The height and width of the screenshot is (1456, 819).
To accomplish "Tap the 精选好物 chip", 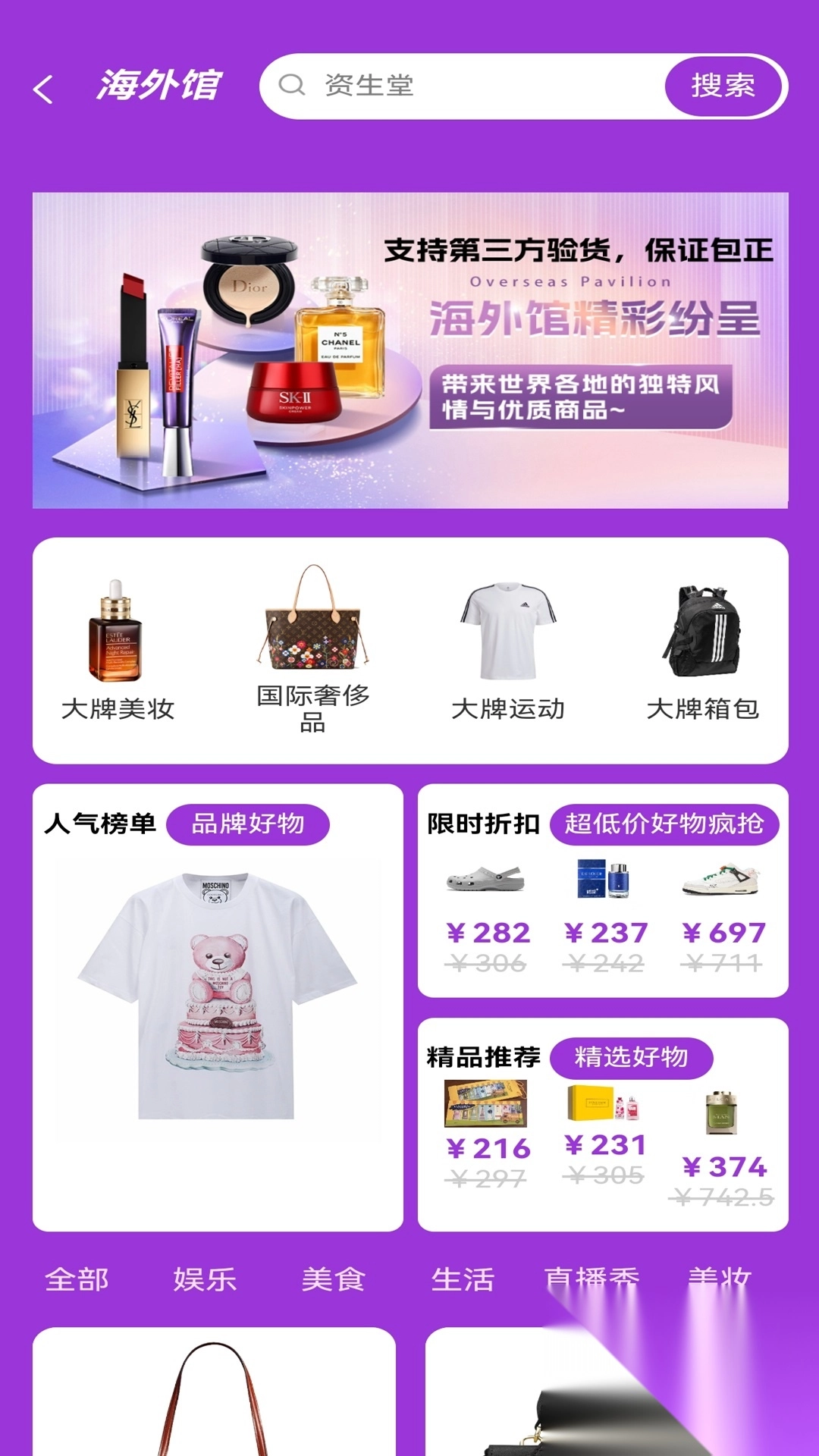I will tap(631, 1058).
